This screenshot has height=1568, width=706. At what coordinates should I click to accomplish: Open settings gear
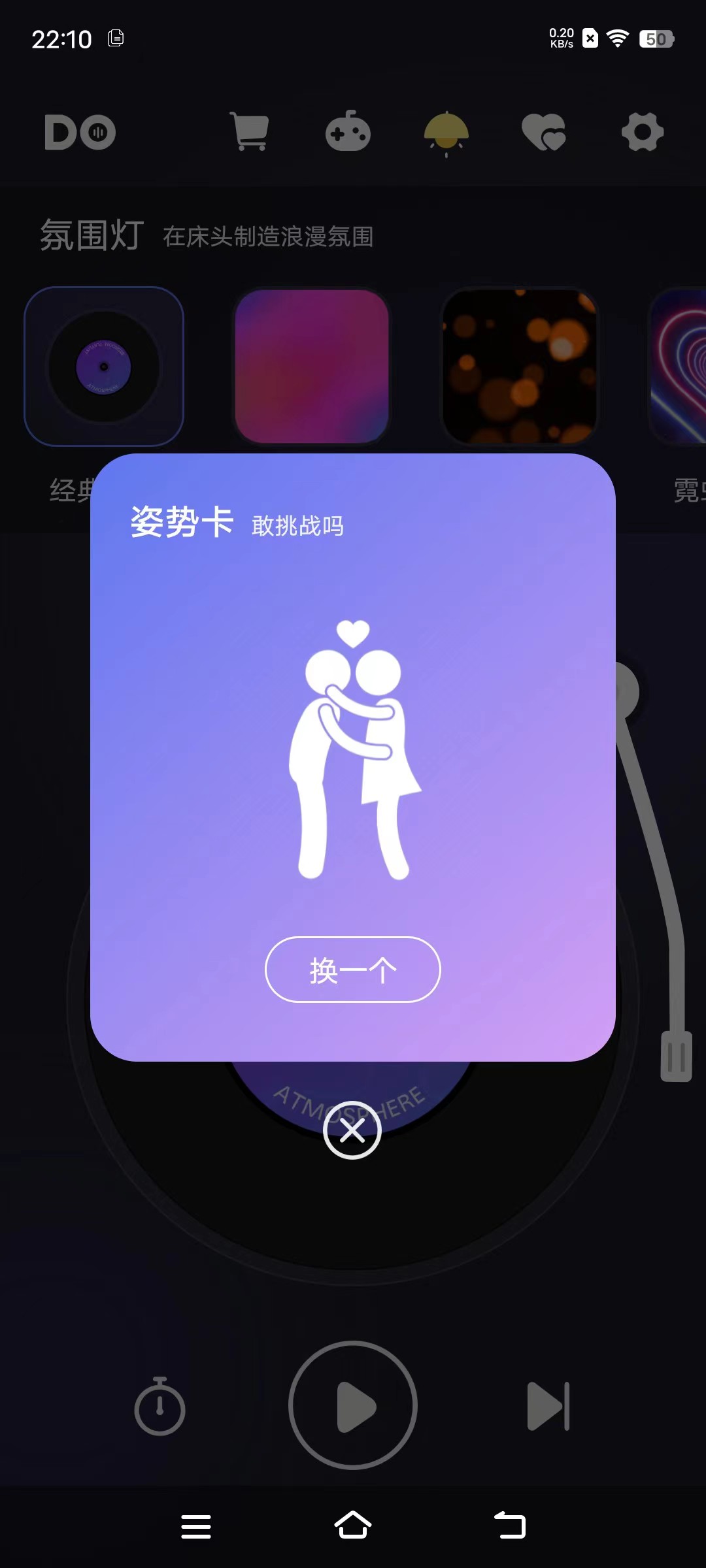point(642,131)
